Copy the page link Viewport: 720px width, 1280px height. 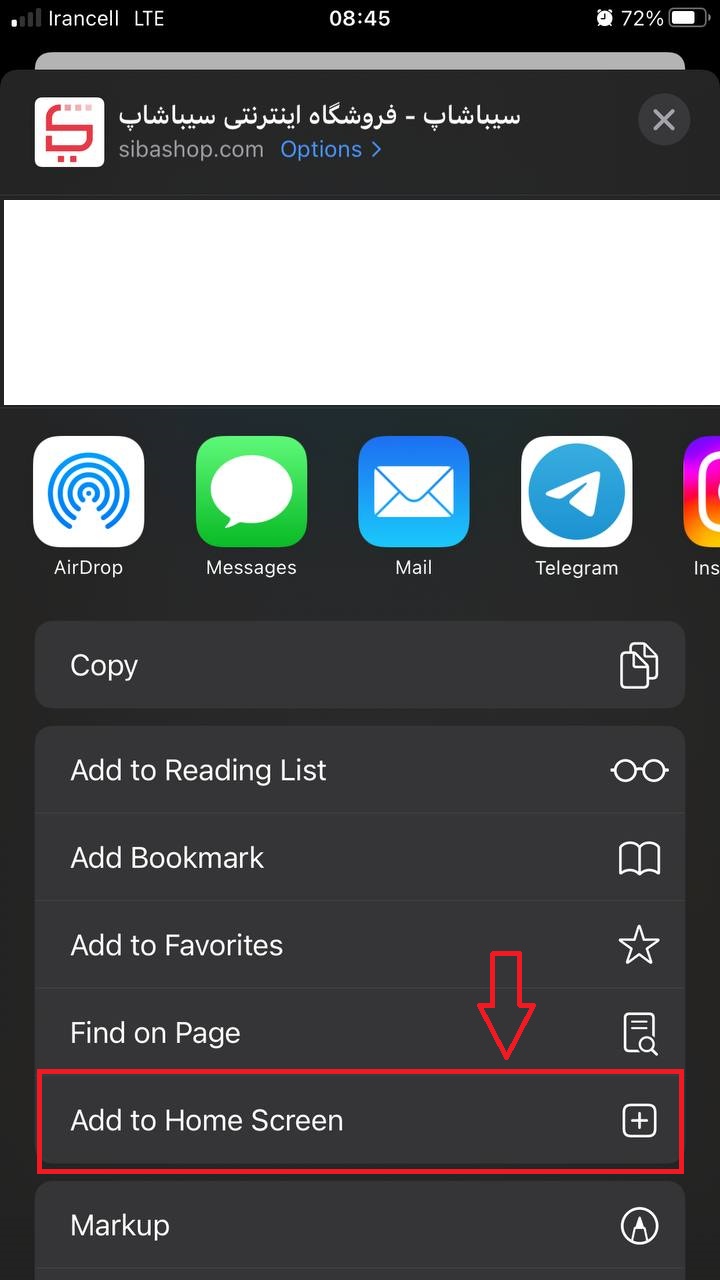click(360, 666)
